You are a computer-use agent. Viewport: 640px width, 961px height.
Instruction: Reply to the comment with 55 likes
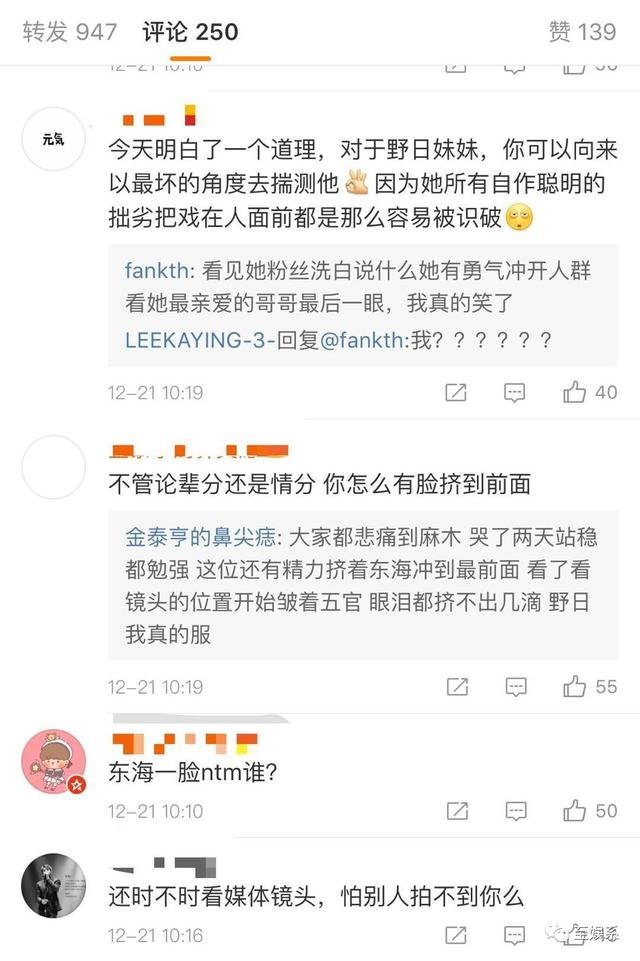click(515, 686)
